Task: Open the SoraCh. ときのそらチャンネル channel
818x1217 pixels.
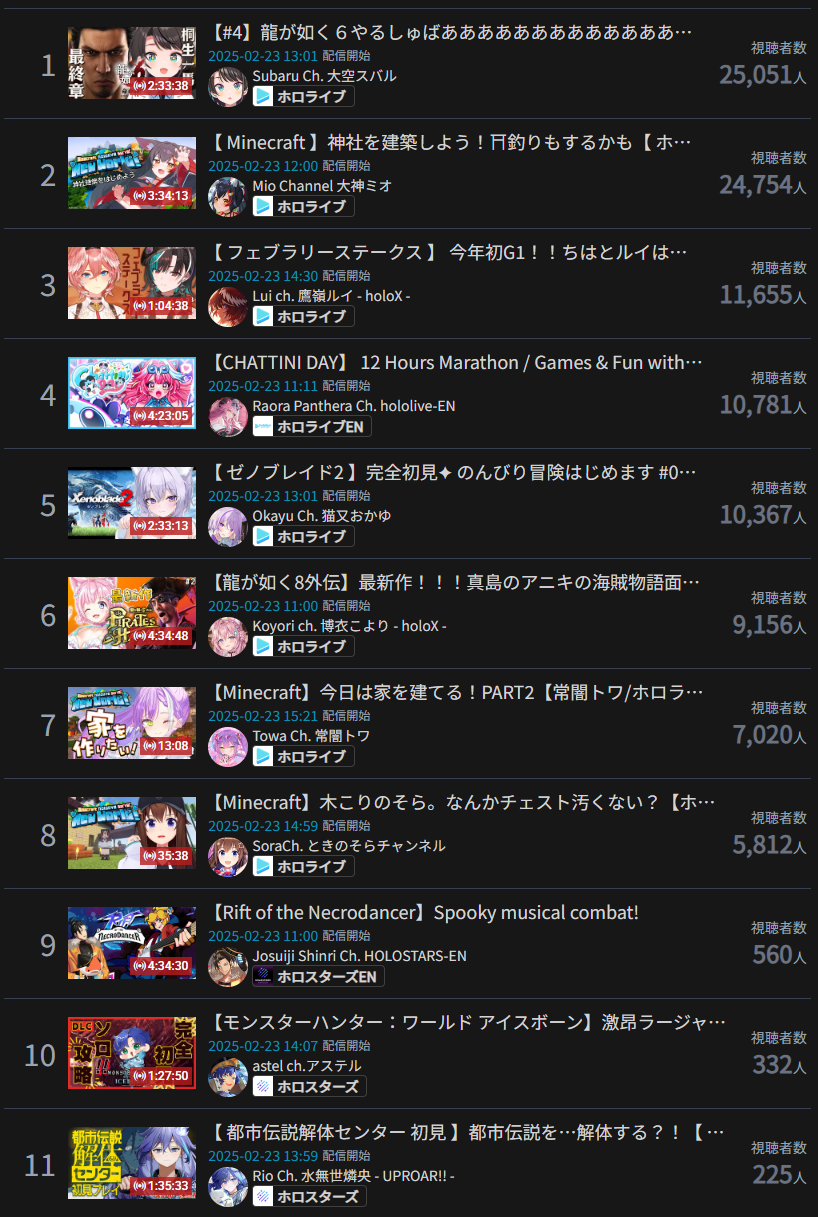Action: click(x=348, y=846)
